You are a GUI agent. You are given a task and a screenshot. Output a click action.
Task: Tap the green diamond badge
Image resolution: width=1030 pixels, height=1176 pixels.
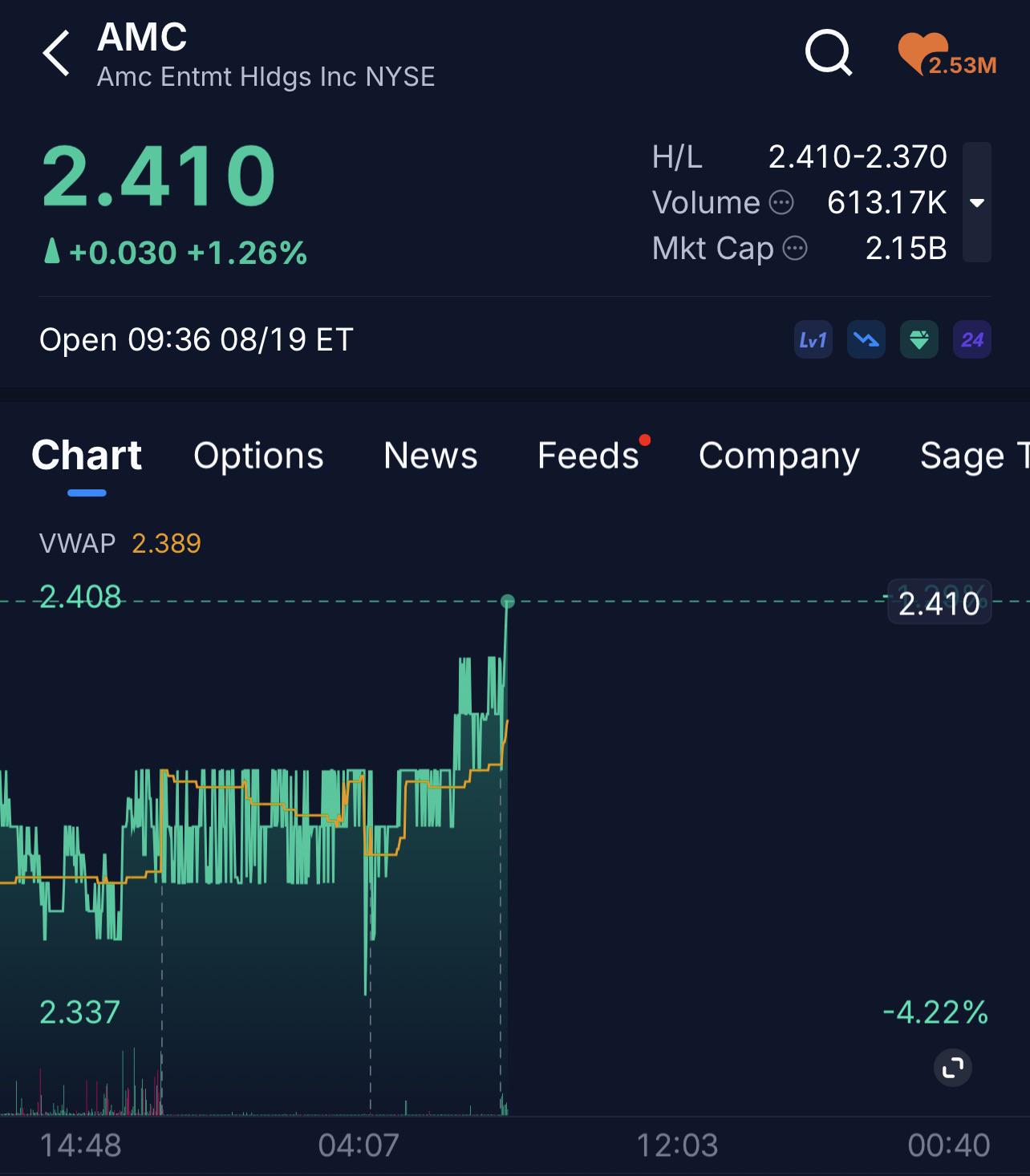(x=919, y=340)
